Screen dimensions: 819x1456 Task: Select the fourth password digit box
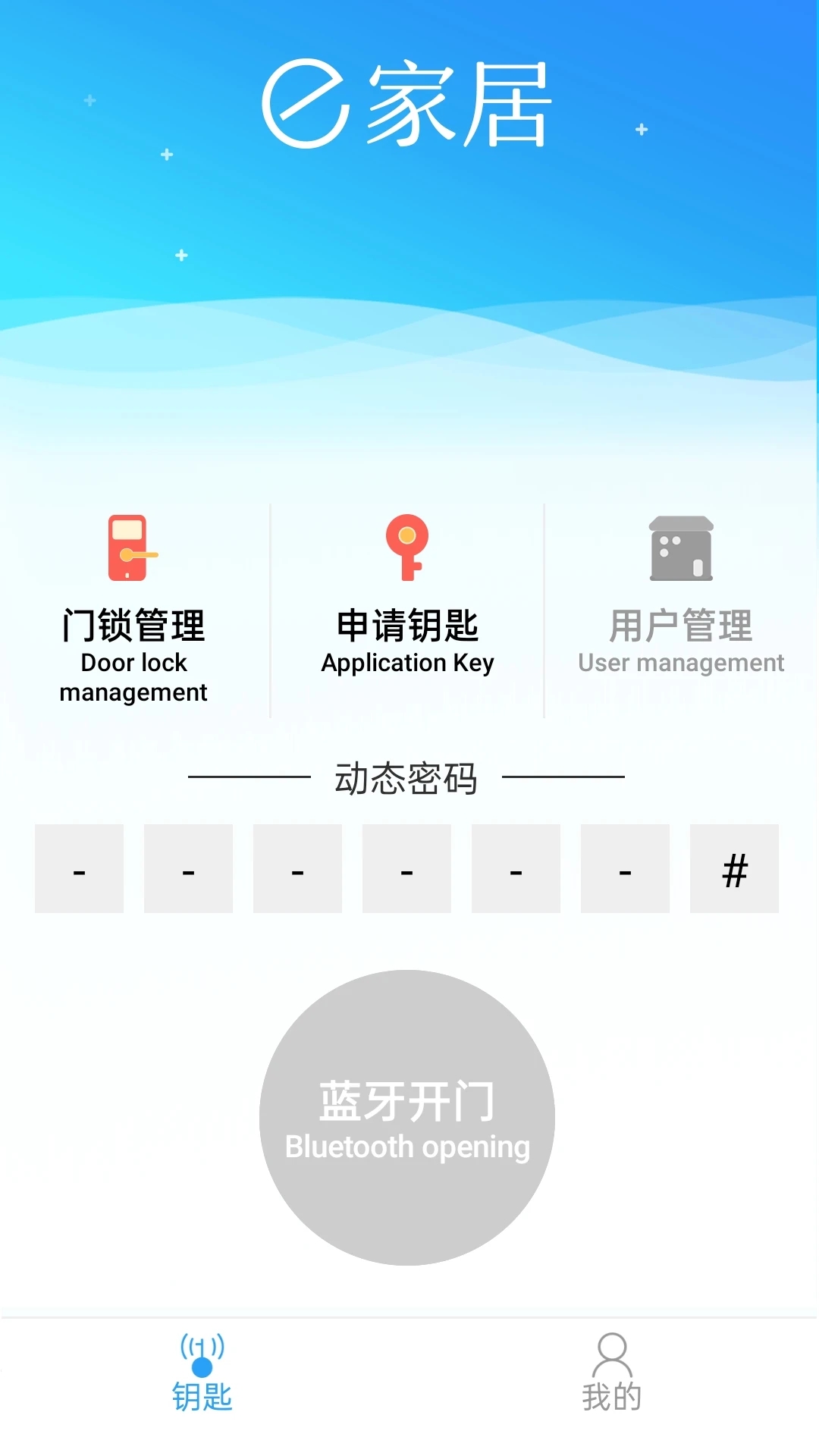[x=406, y=868]
